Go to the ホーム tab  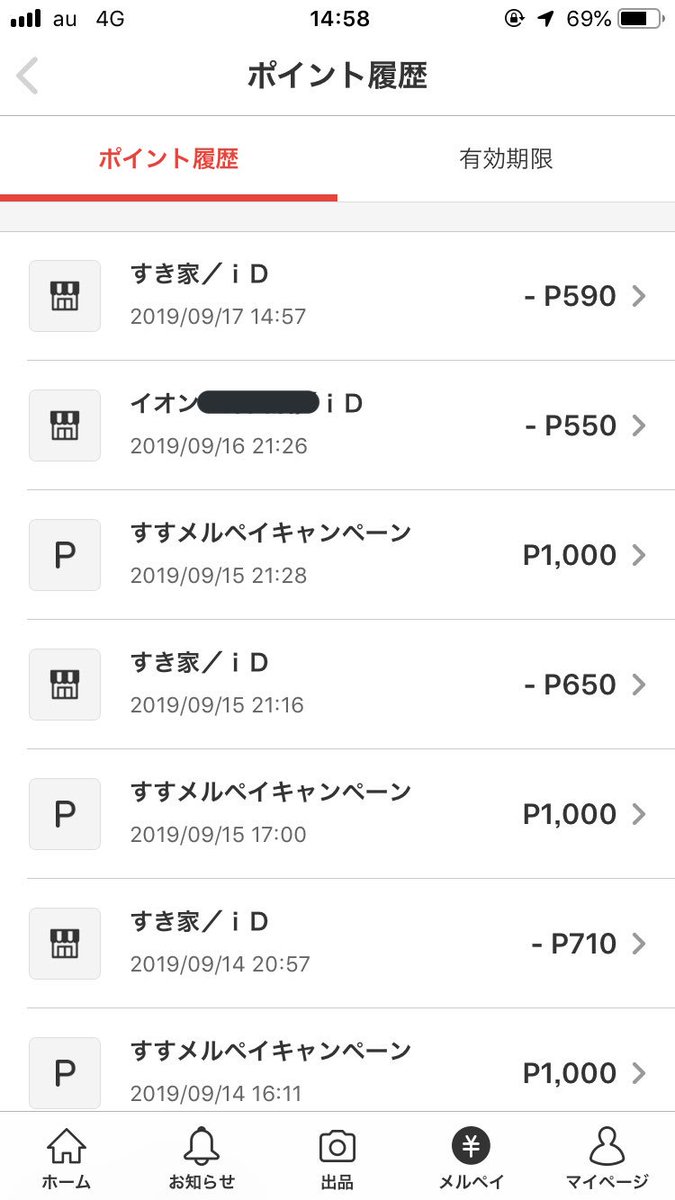[x=66, y=1158]
